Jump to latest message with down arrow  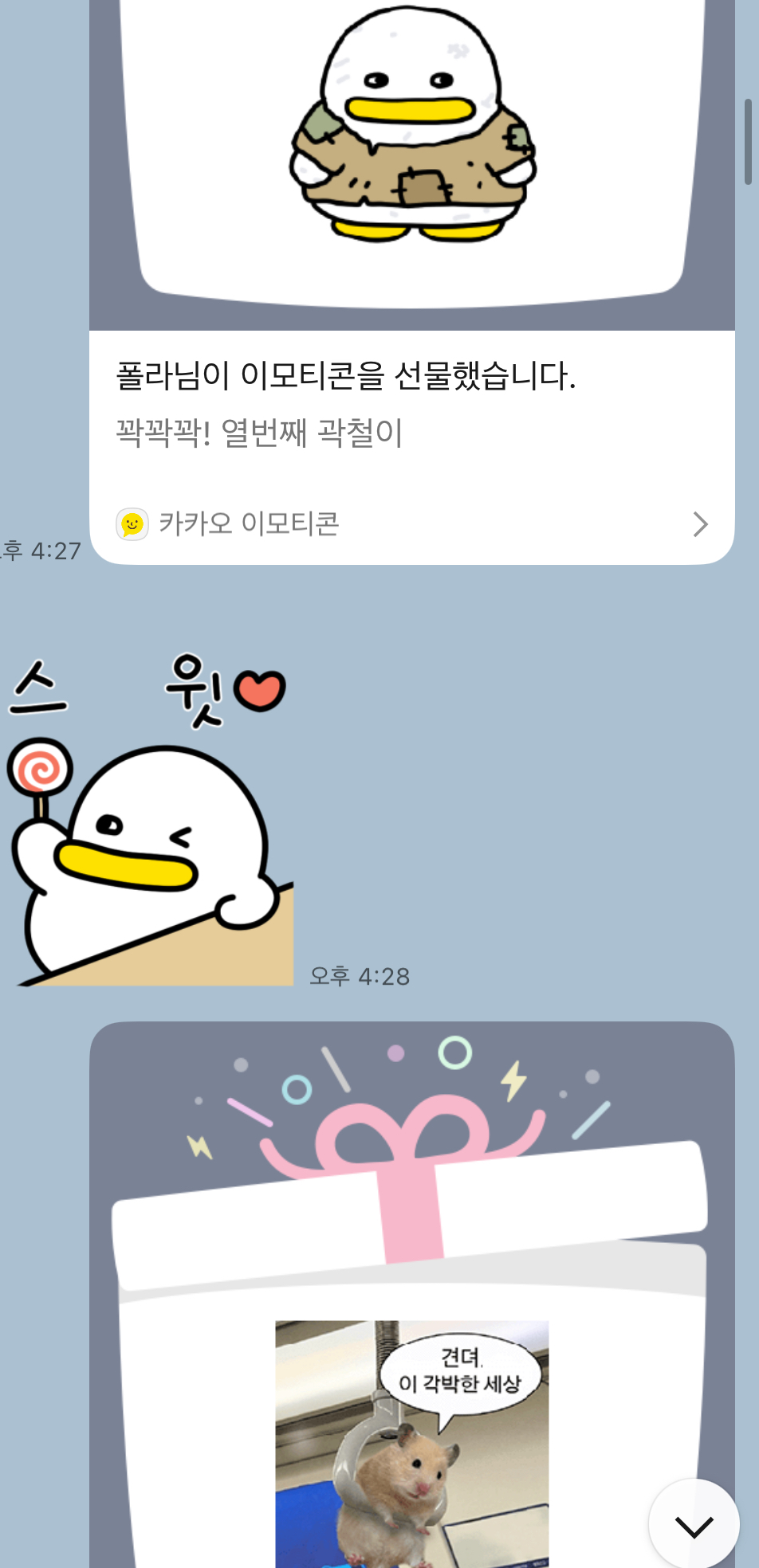tap(694, 1526)
